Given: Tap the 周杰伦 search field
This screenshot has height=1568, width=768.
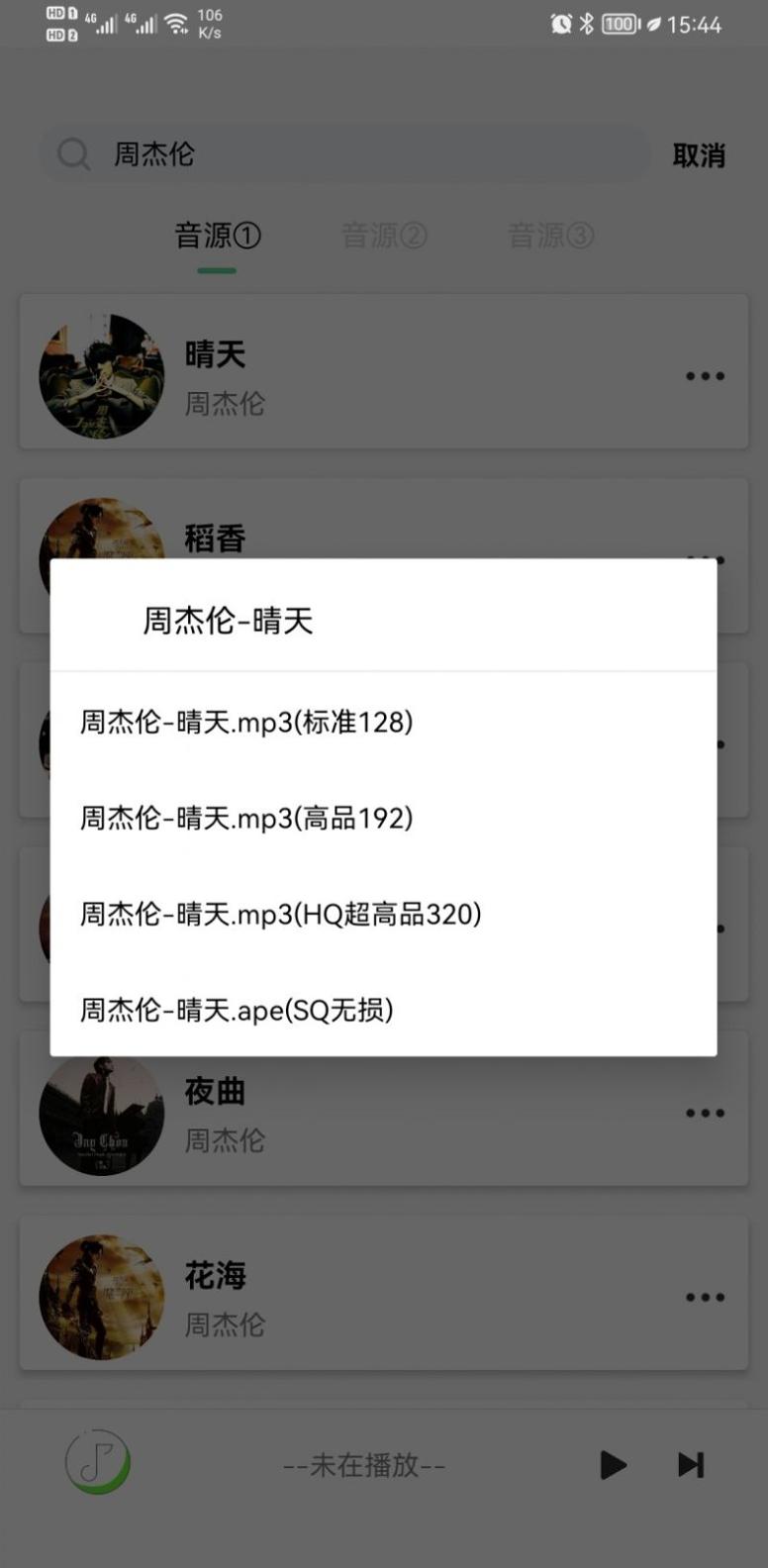Looking at the screenshot, I should point(346,154).
